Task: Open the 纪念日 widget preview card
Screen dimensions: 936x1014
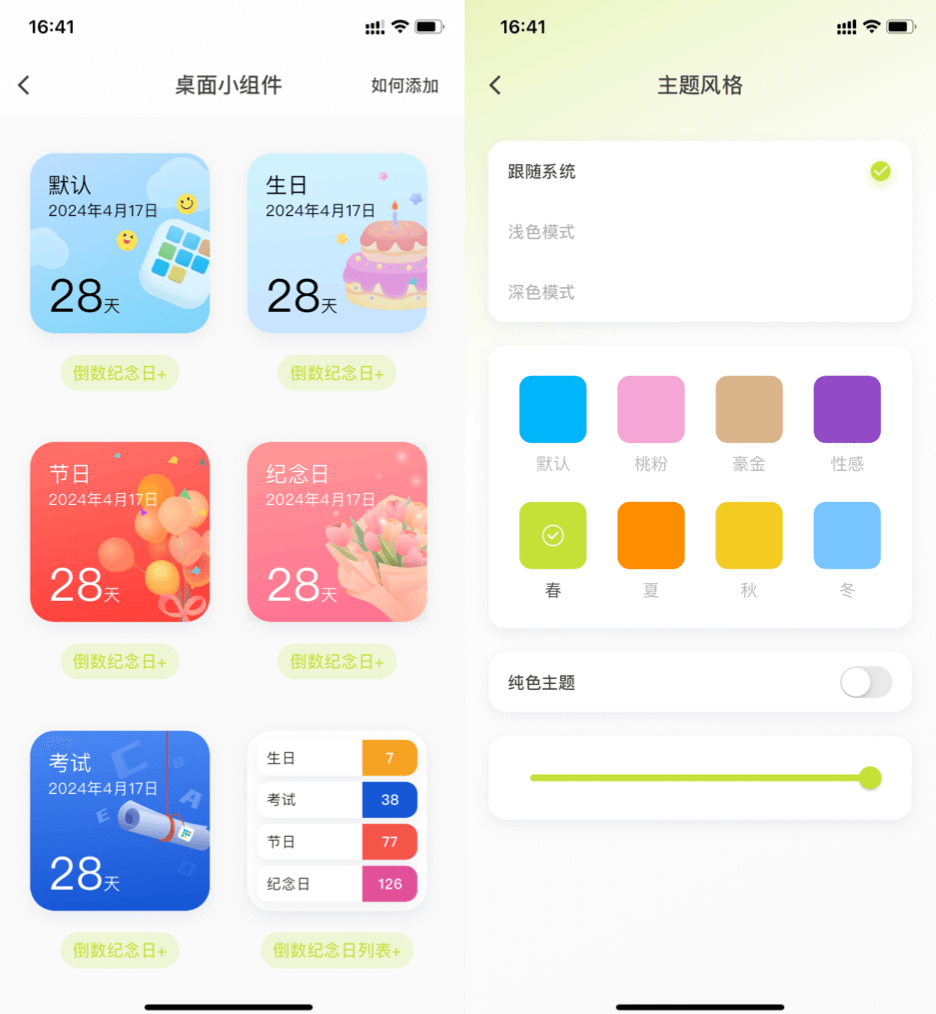Action: click(x=337, y=532)
